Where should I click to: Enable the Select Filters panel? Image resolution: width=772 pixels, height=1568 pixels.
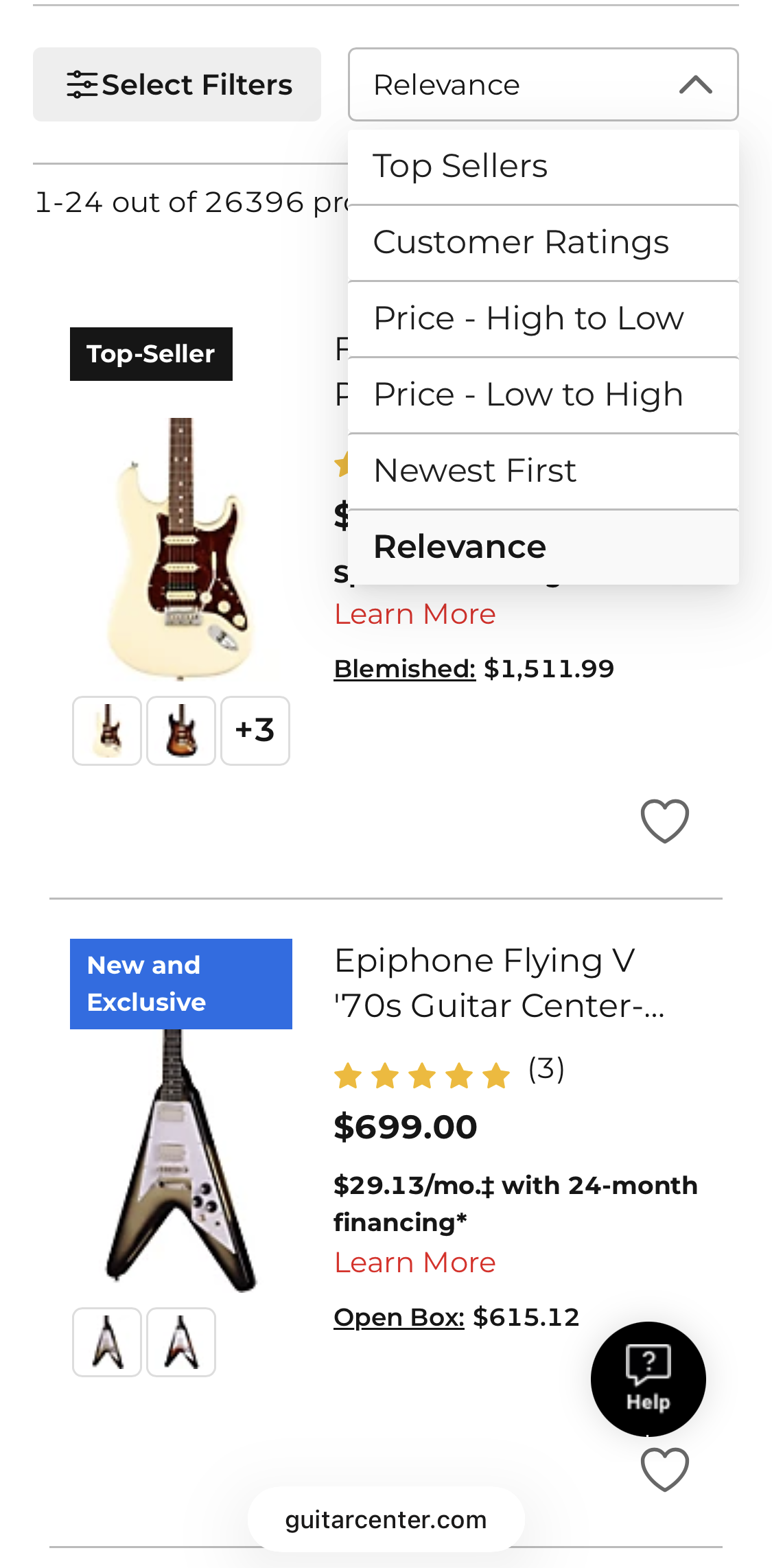pyautogui.click(x=176, y=84)
